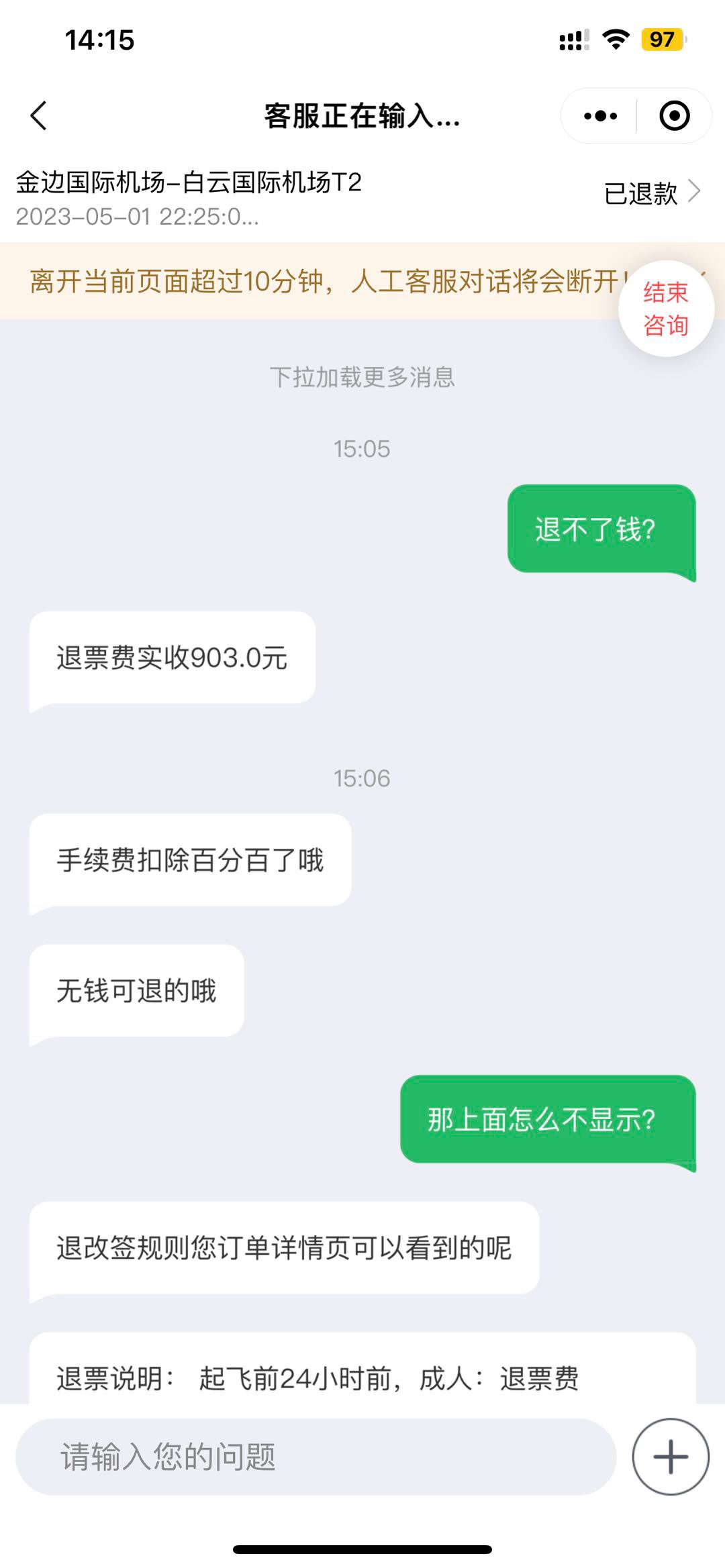Tap 结束咨询 to end the consultation
The image size is (725, 1568).
click(666, 309)
